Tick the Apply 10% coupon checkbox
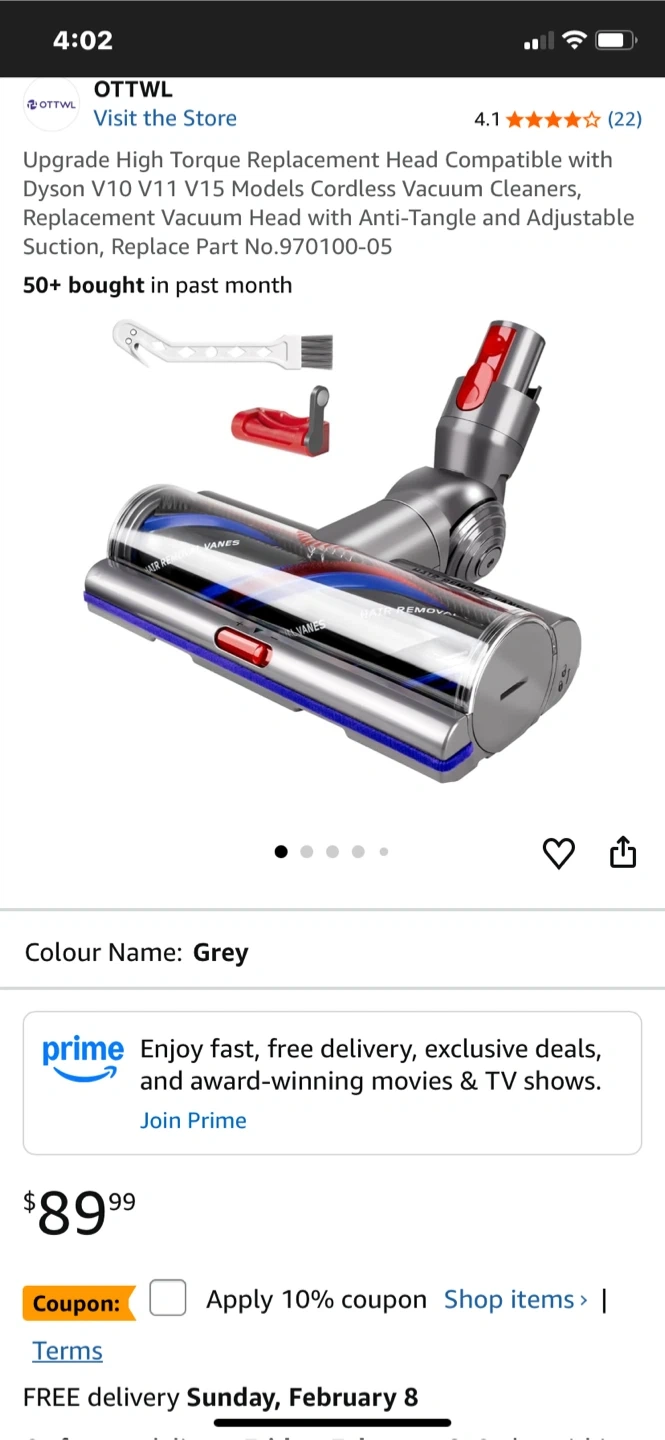This screenshot has width=665, height=1440. click(168, 1299)
